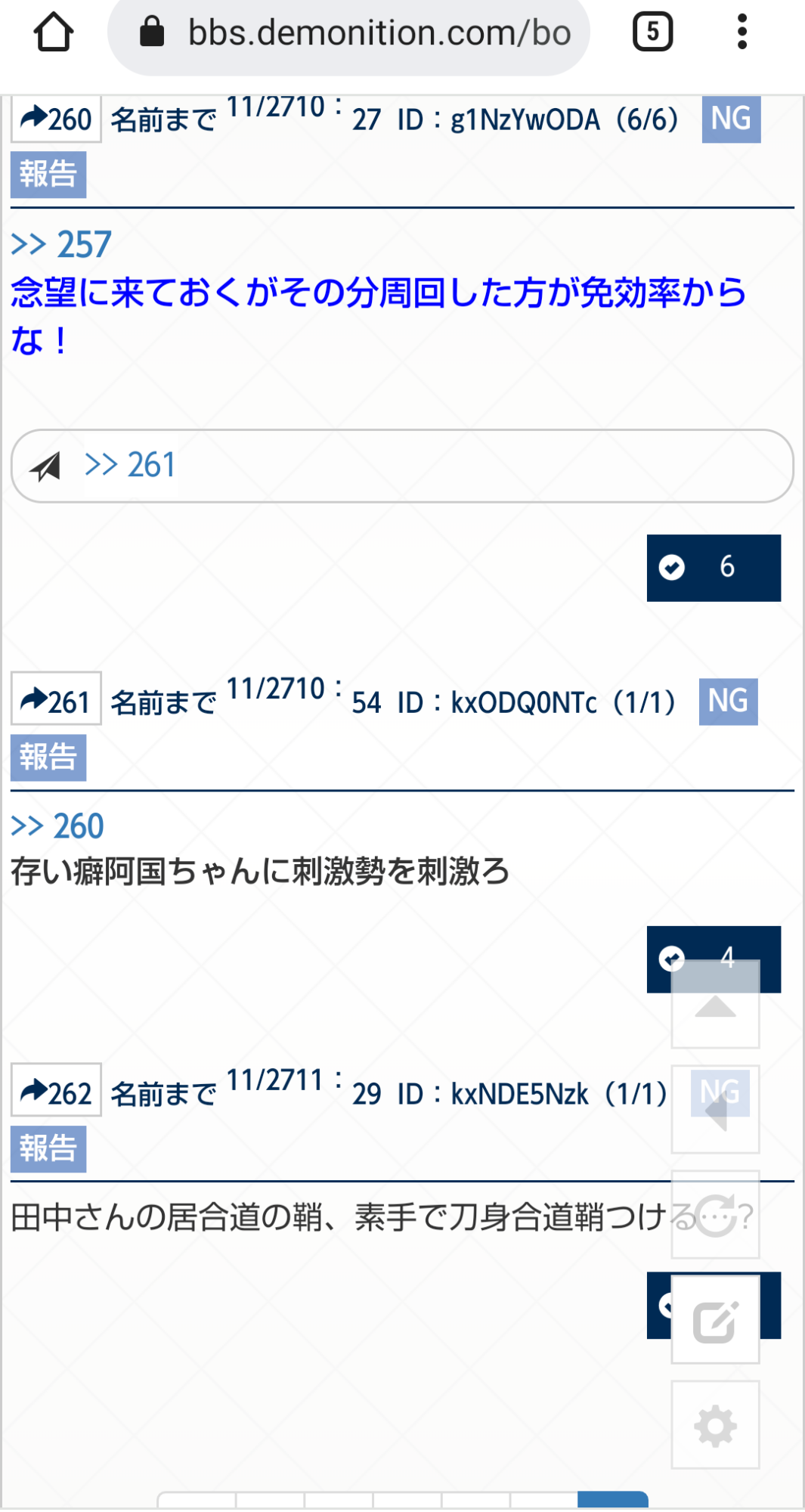Tap the approval button showing 6

(713, 567)
